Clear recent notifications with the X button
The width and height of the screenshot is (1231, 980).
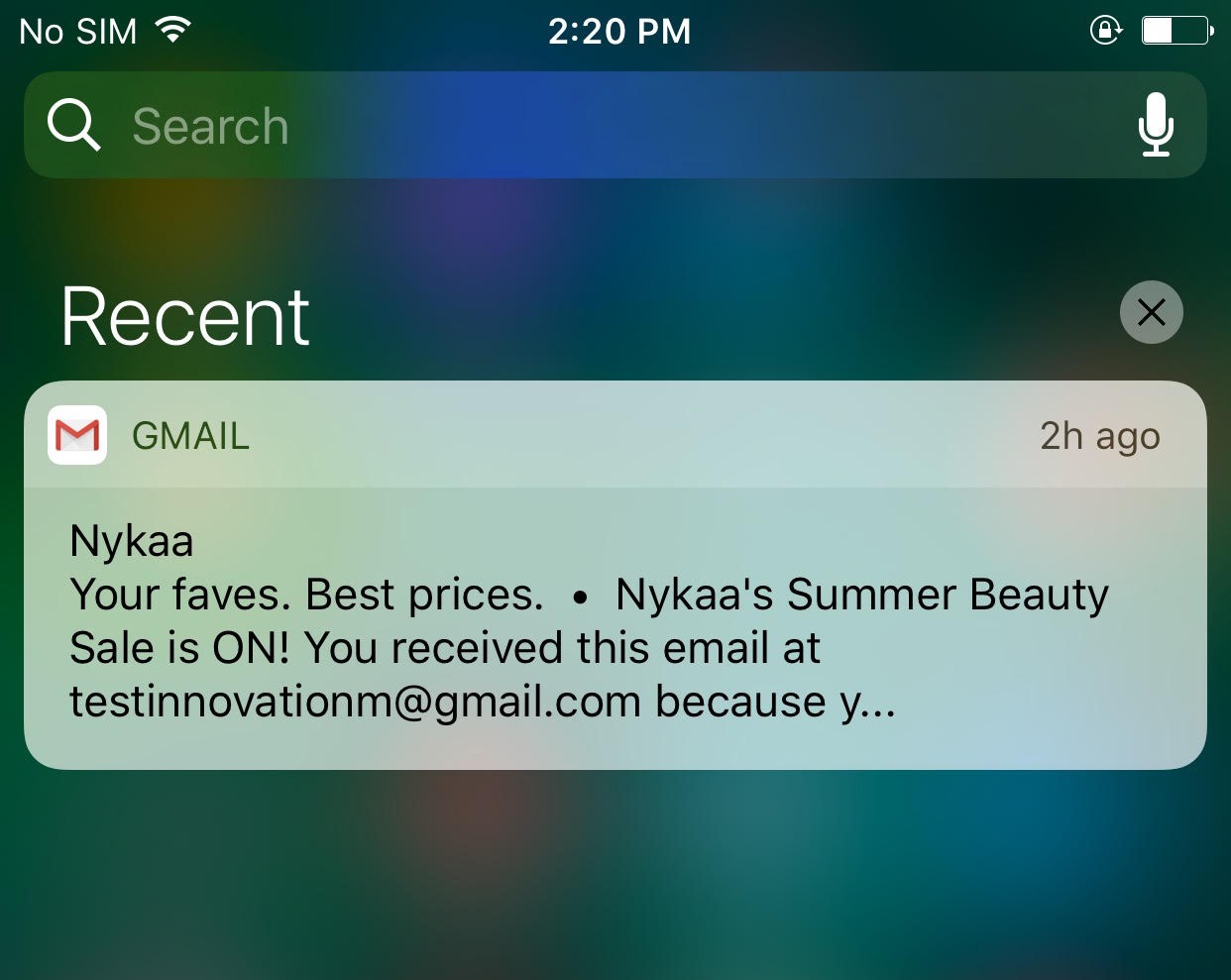tap(1151, 313)
